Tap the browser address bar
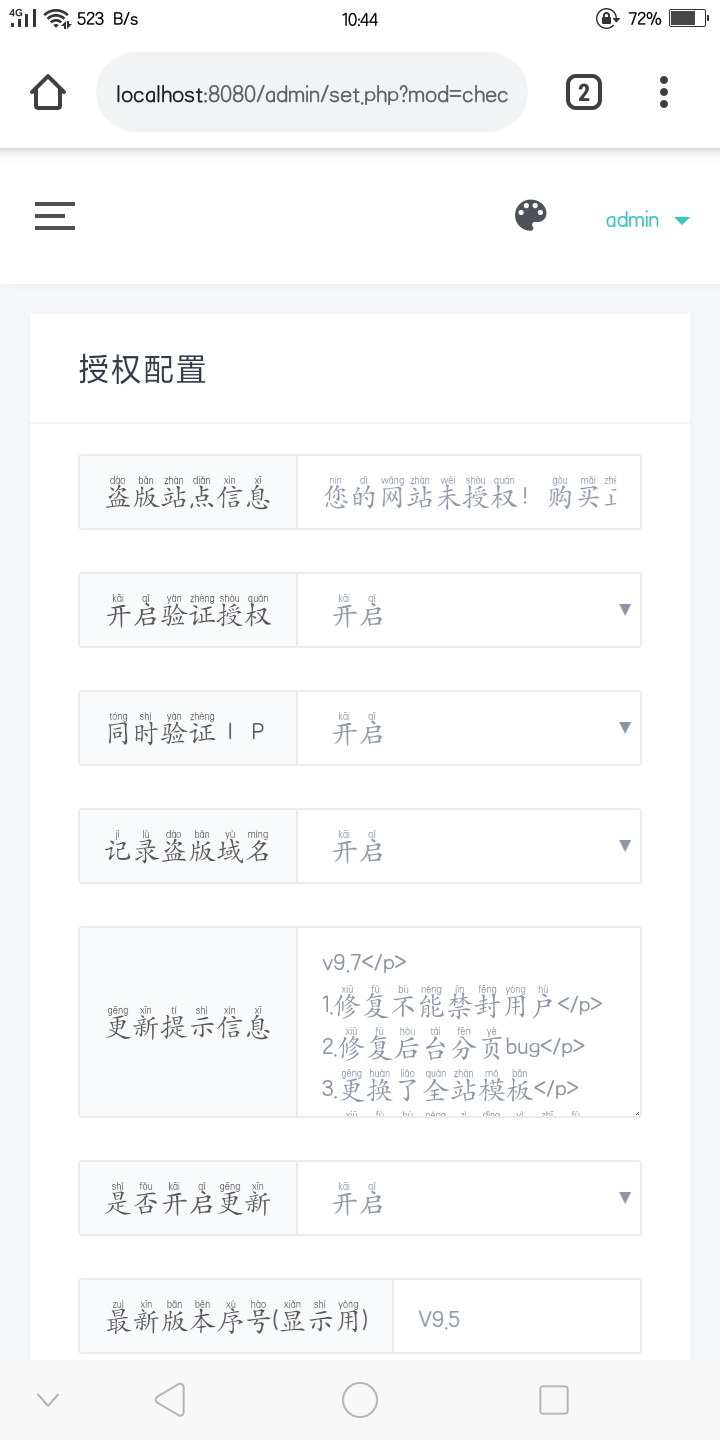 (312, 91)
